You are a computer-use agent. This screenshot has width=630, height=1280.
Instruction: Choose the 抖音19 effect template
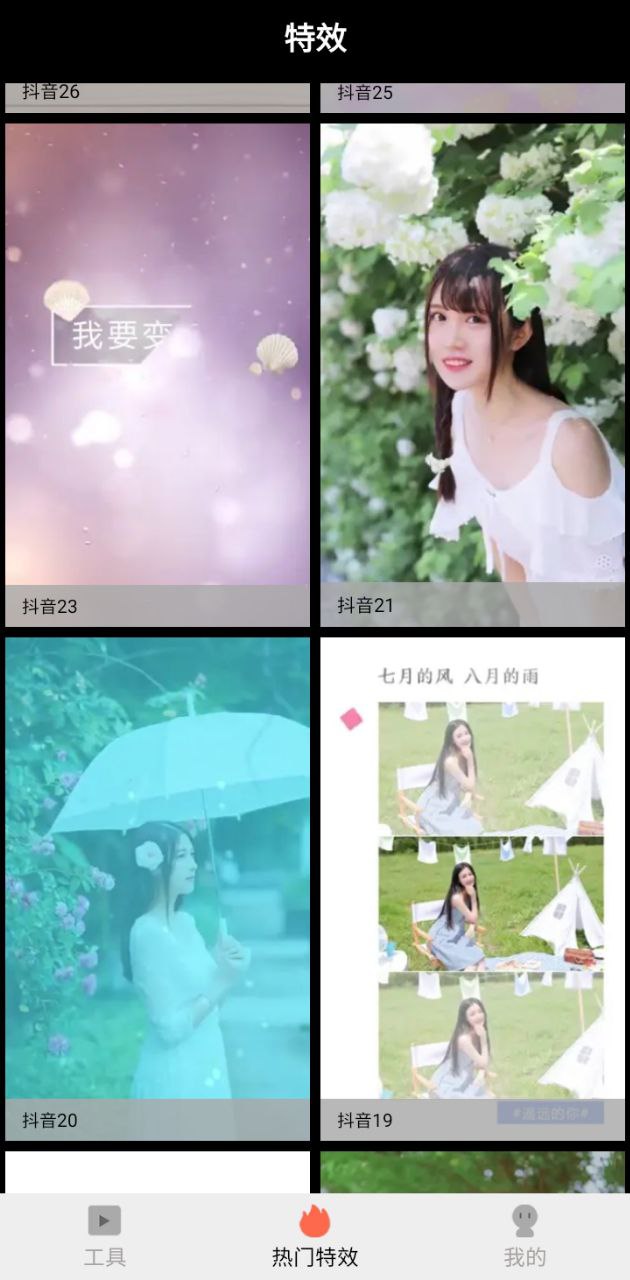point(472,889)
